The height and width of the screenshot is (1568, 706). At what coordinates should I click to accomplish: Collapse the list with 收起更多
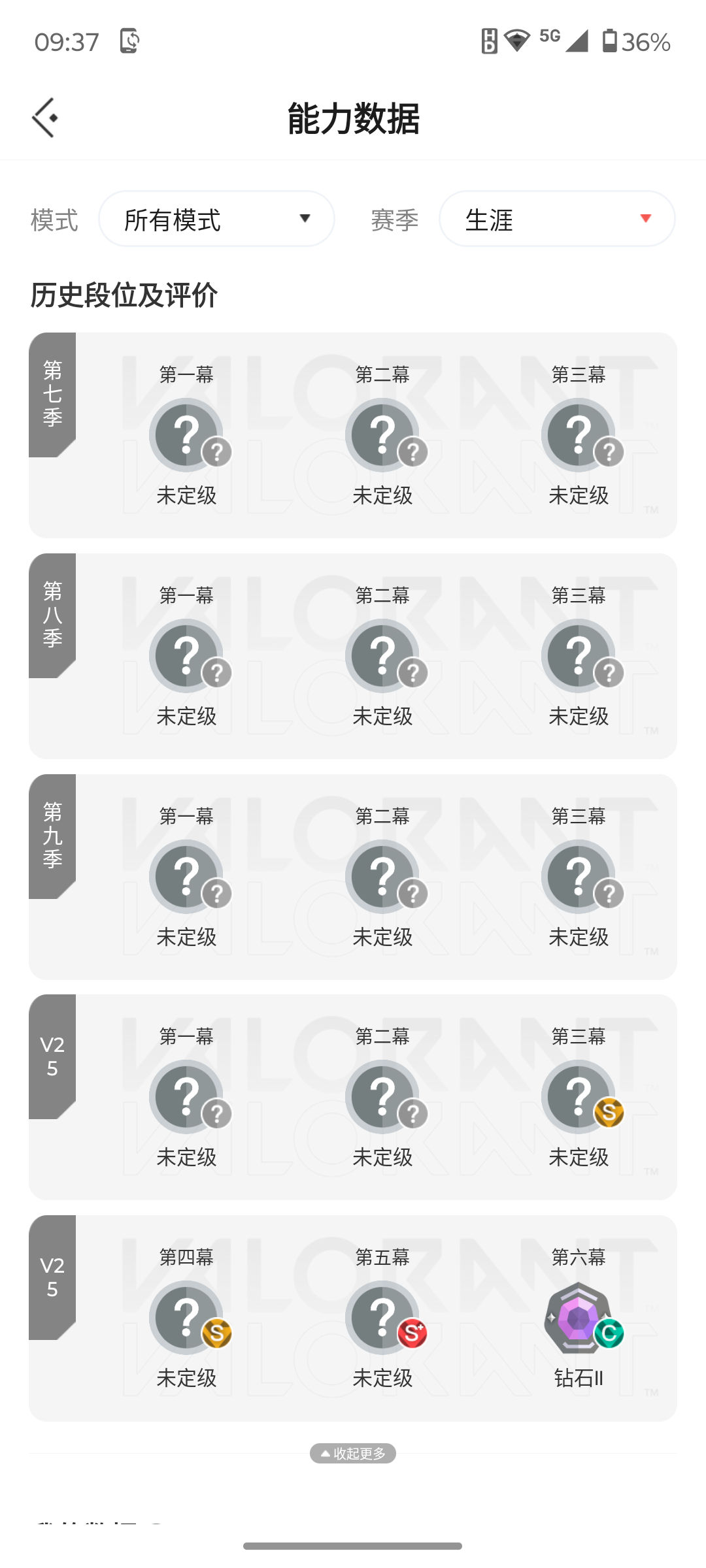pyautogui.click(x=353, y=1453)
